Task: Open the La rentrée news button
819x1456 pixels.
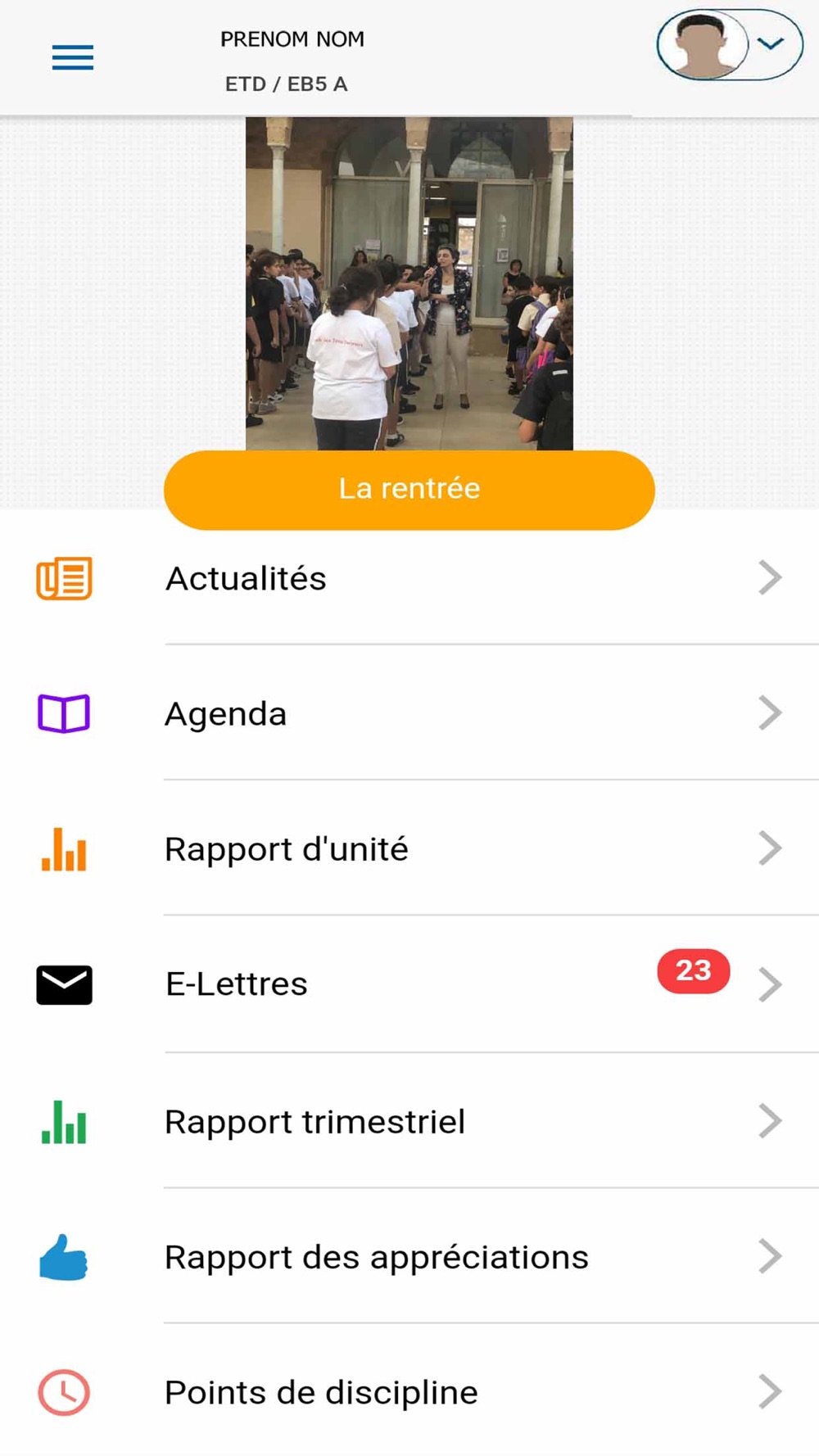Action: (409, 489)
